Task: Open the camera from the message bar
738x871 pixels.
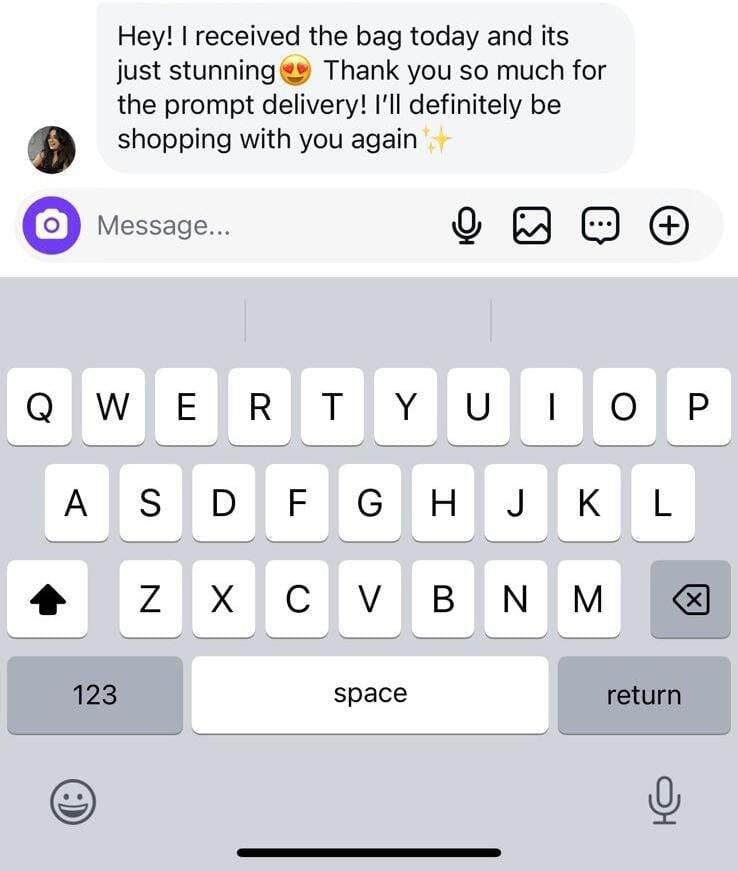Action: point(51,226)
